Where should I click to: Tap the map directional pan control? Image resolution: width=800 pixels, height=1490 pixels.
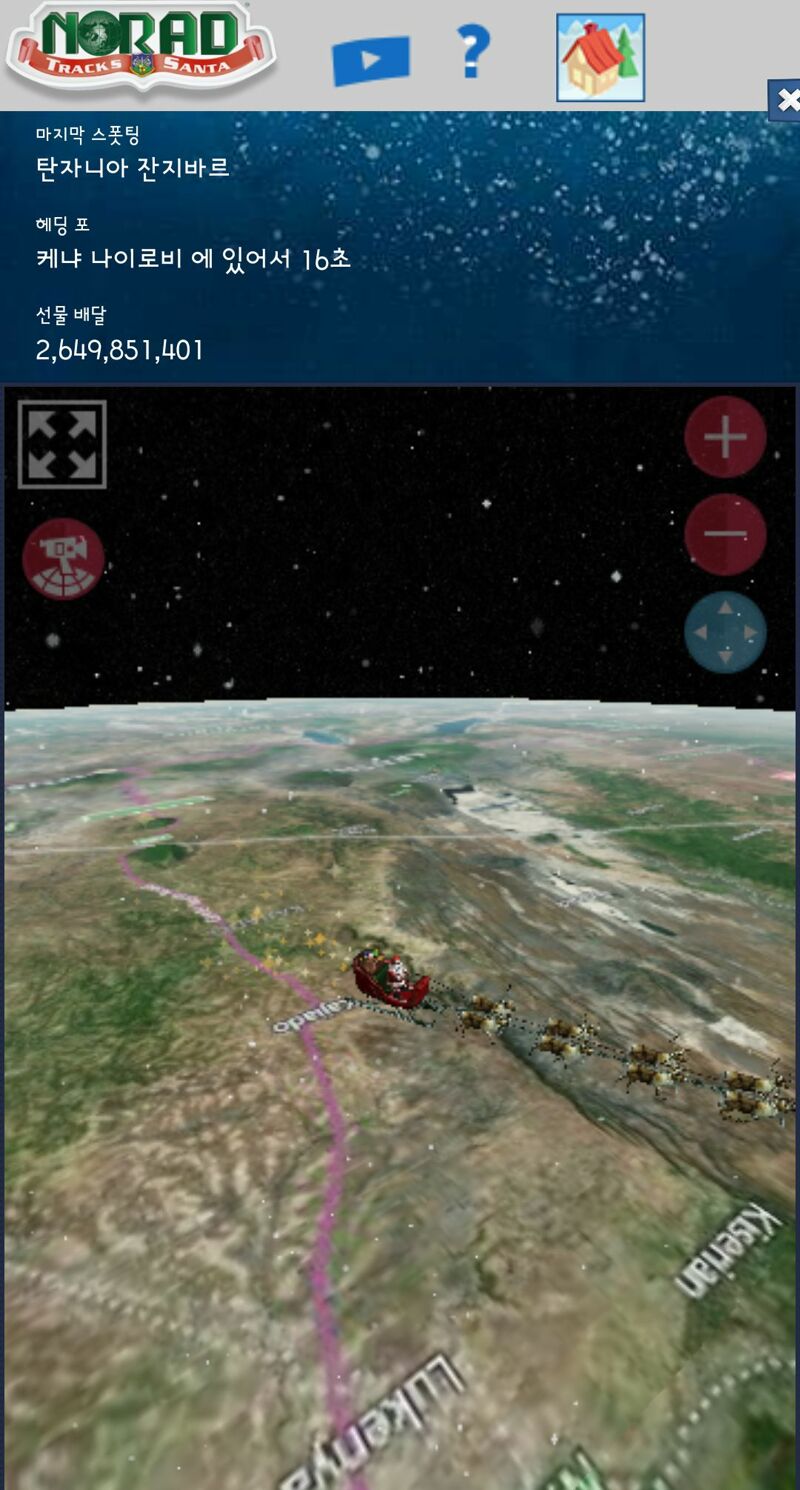725,632
